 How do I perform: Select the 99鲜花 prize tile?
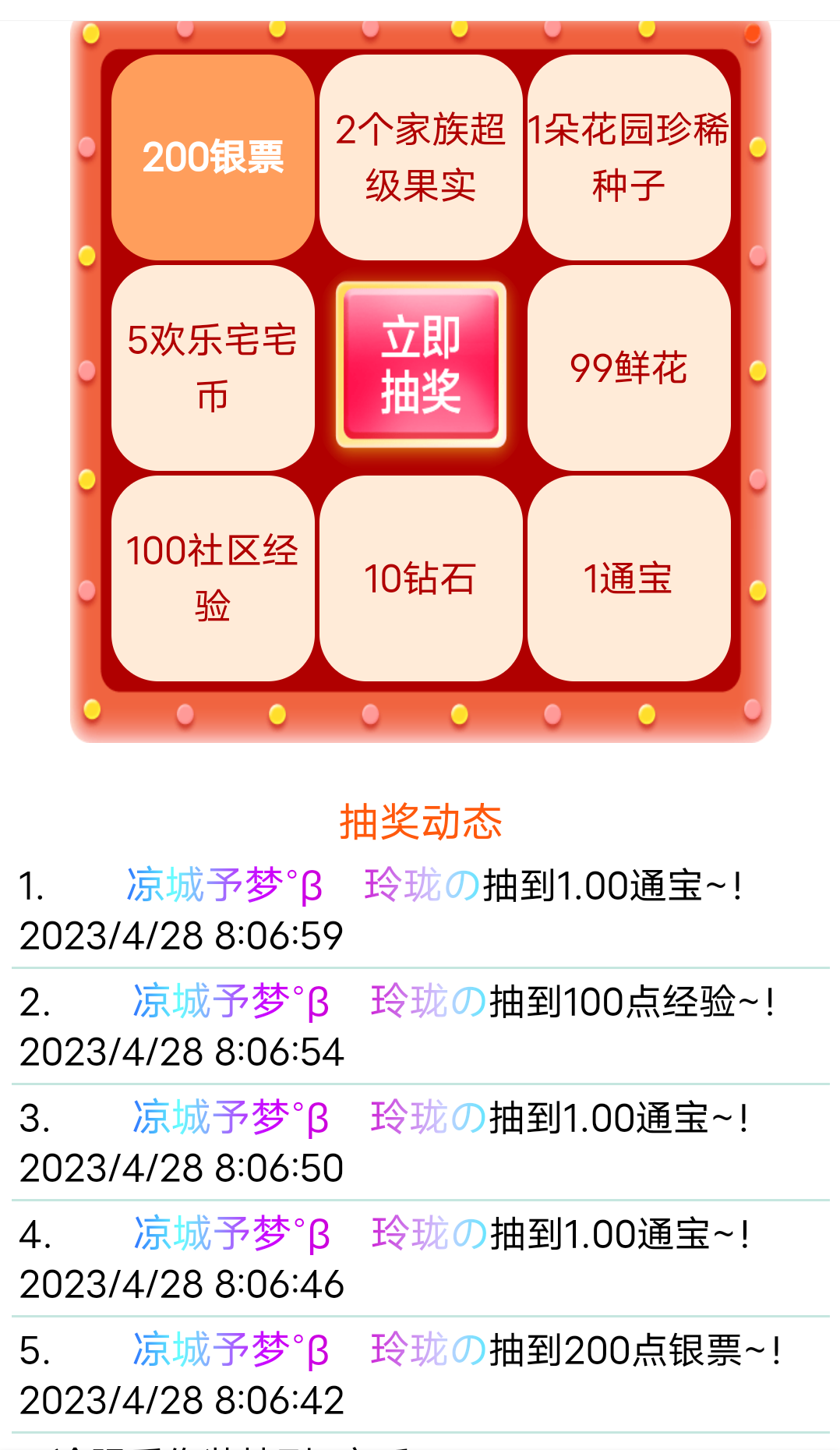tap(628, 366)
